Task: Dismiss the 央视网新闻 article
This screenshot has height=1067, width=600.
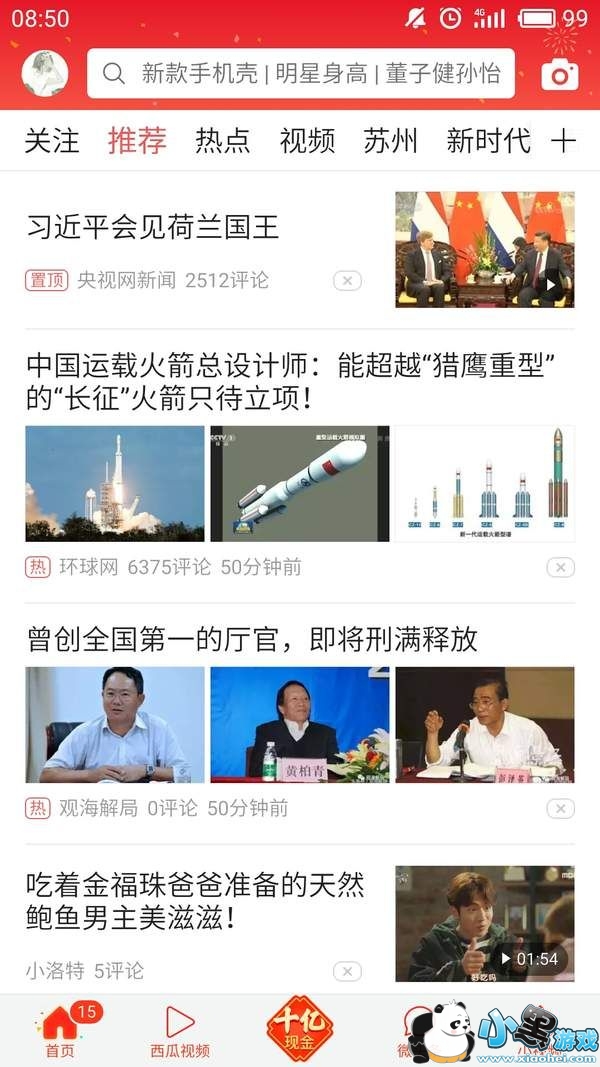Action: [346, 281]
